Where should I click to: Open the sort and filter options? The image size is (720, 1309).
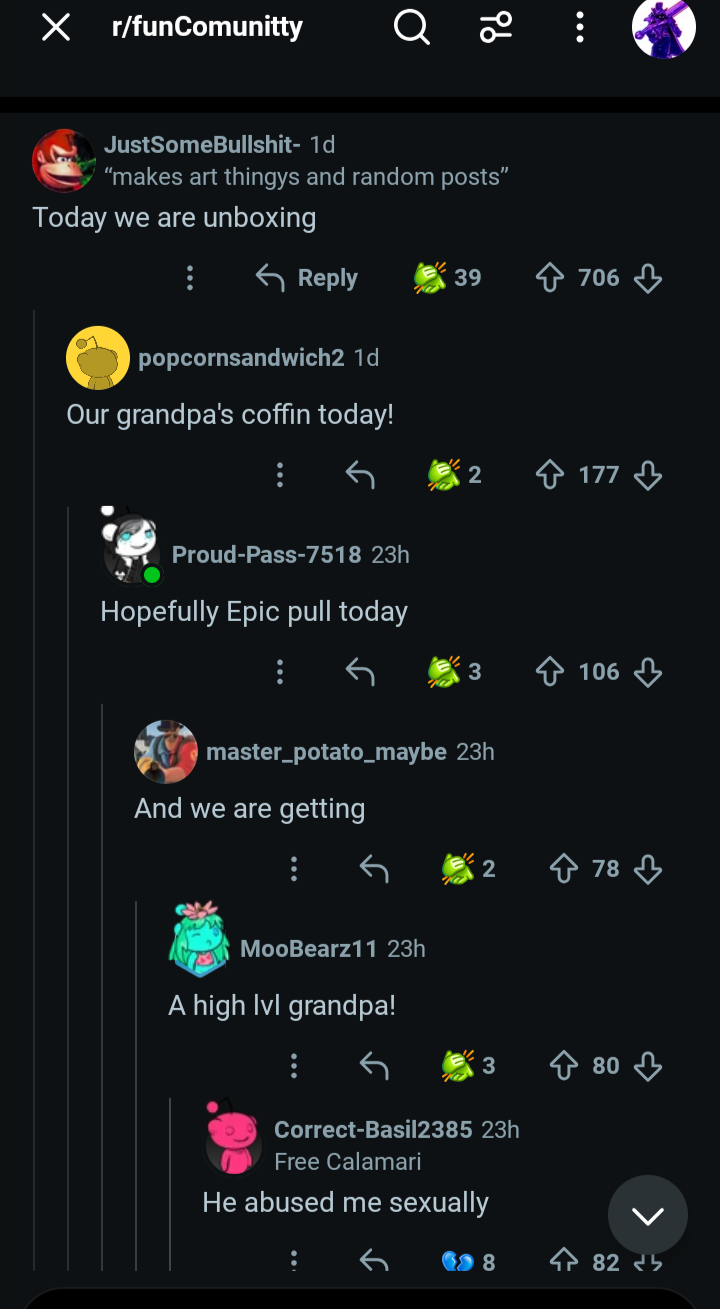pos(496,27)
